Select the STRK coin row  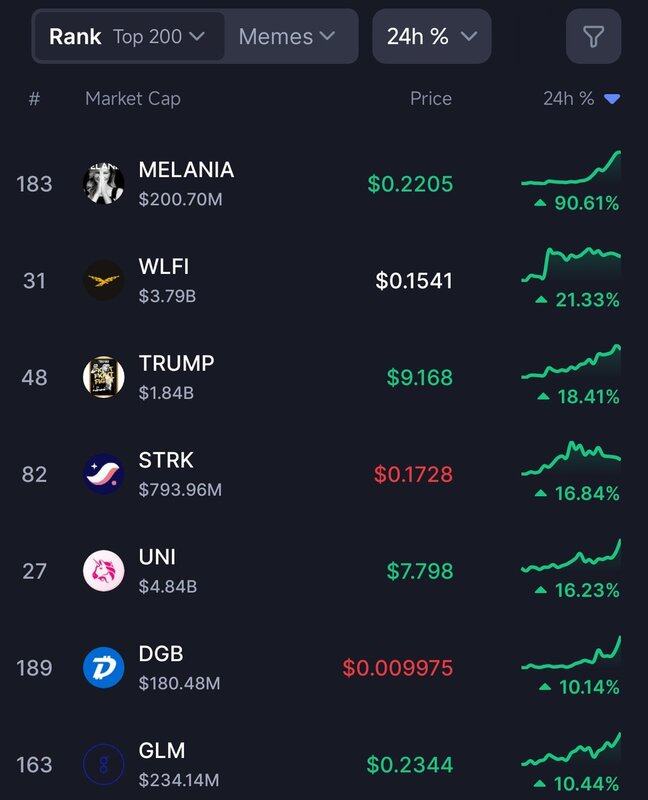[166, 474]
